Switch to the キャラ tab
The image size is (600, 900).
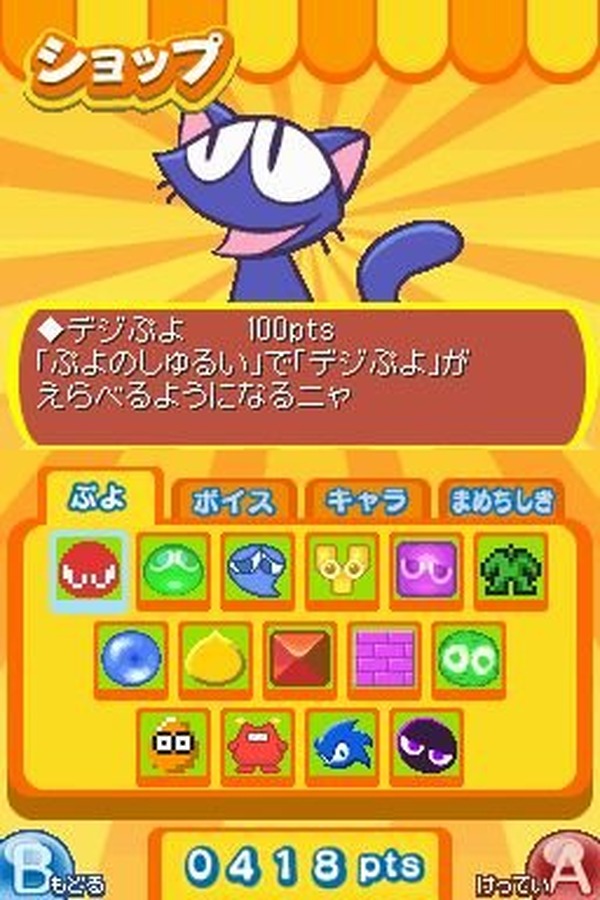(x=367, y=500)
